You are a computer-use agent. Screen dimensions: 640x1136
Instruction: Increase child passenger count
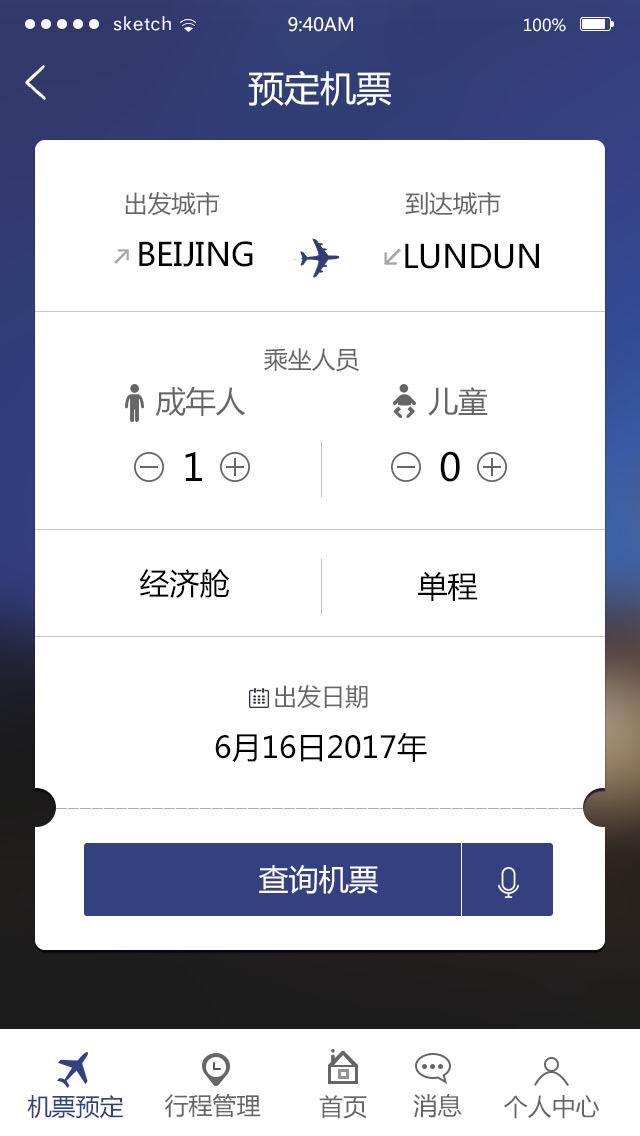[x=492, y=467]
